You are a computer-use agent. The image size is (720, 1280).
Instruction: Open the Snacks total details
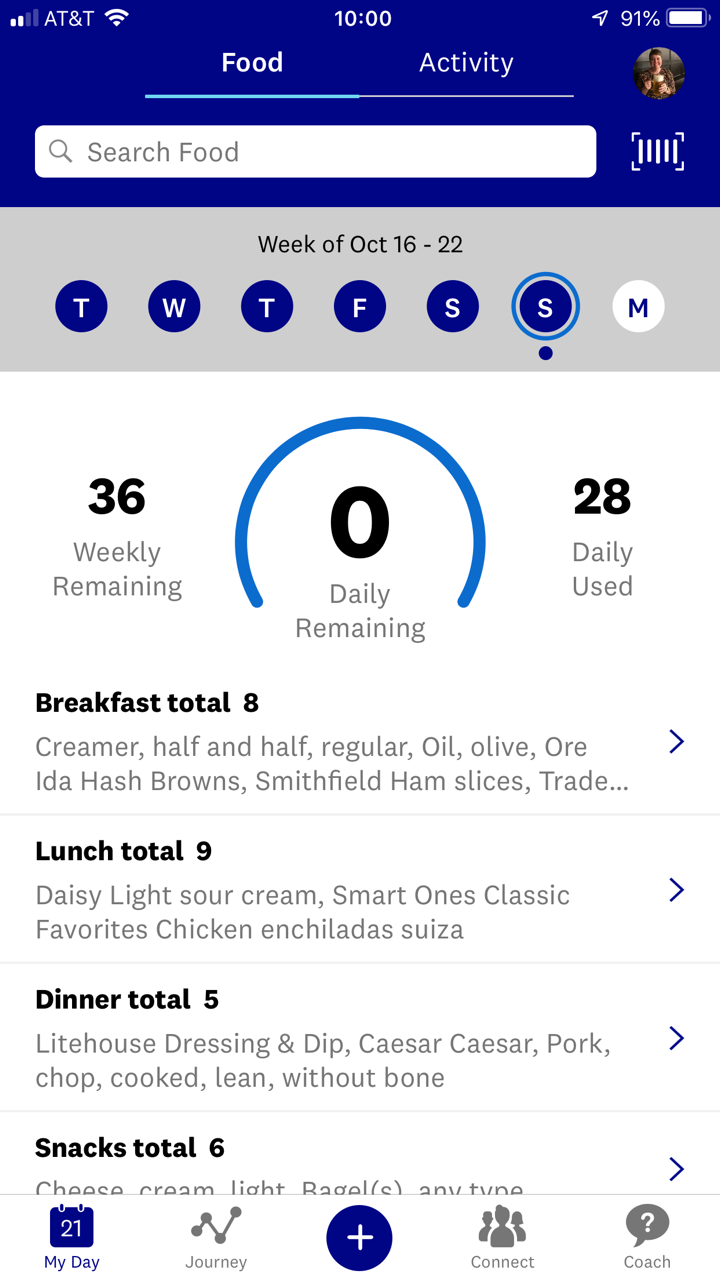(360, 1154)
